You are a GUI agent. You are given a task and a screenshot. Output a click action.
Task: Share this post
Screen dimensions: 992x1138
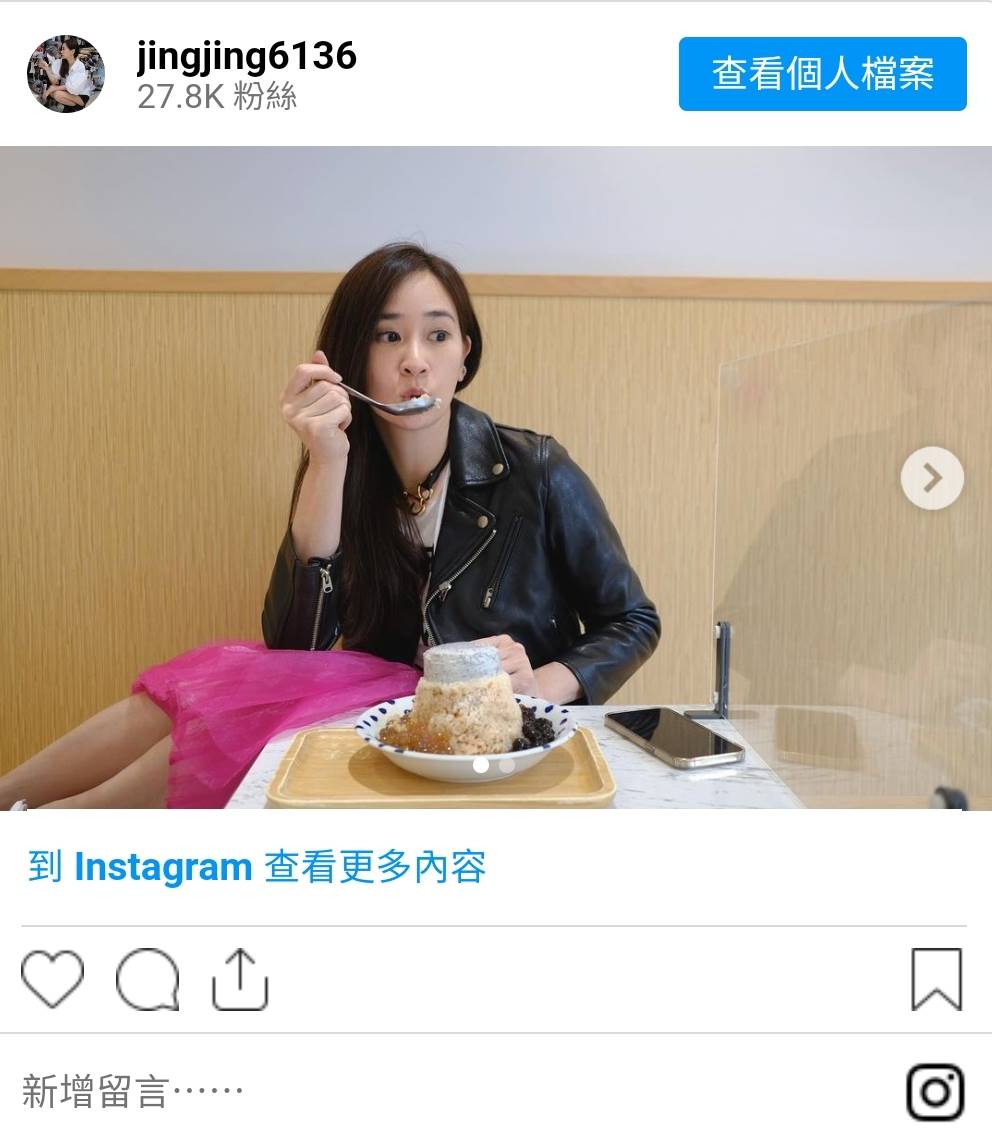click(240, 980)
